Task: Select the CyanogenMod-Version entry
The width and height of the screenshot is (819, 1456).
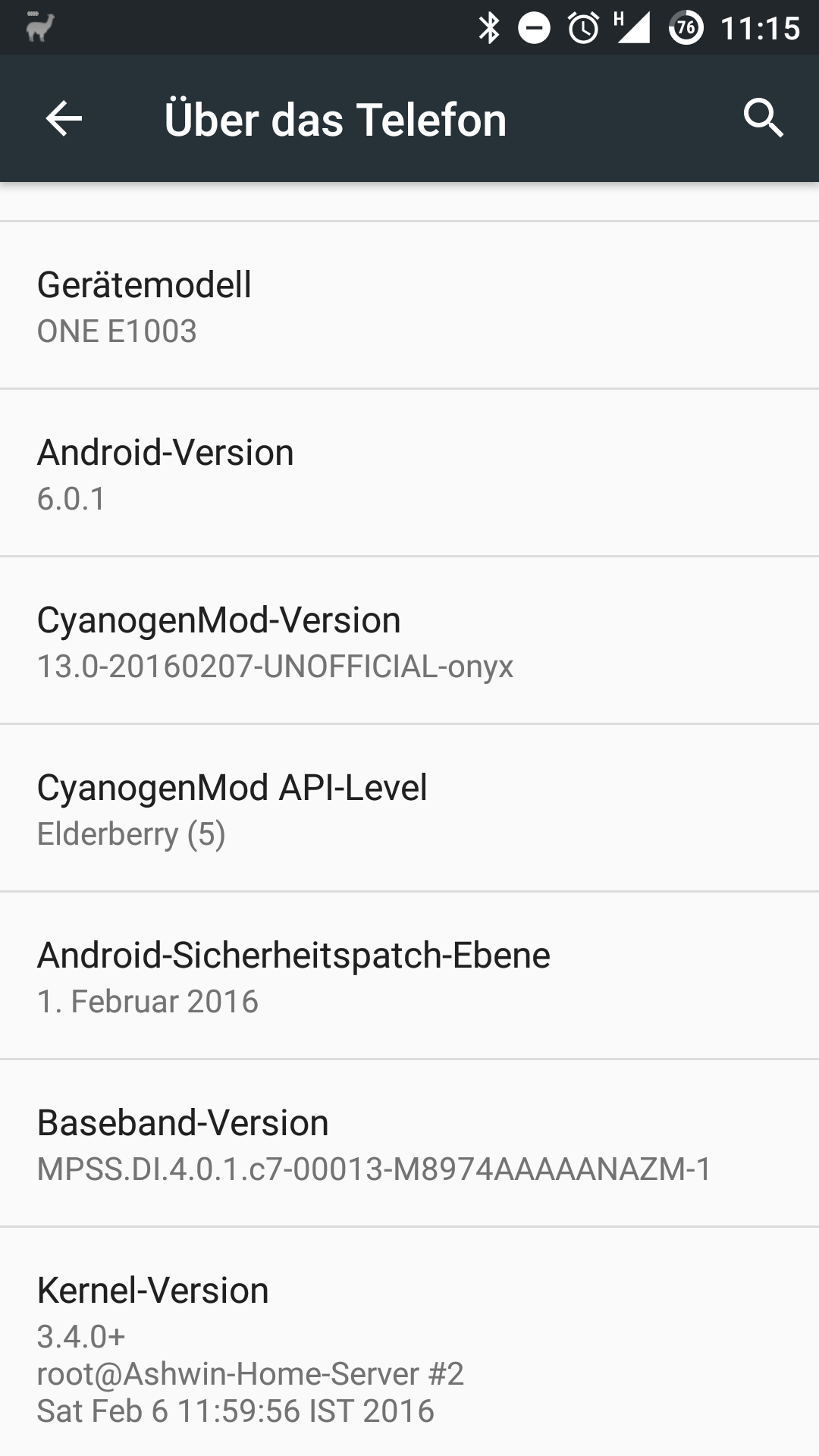Action: pyautogui.click(x=409, y=641)
